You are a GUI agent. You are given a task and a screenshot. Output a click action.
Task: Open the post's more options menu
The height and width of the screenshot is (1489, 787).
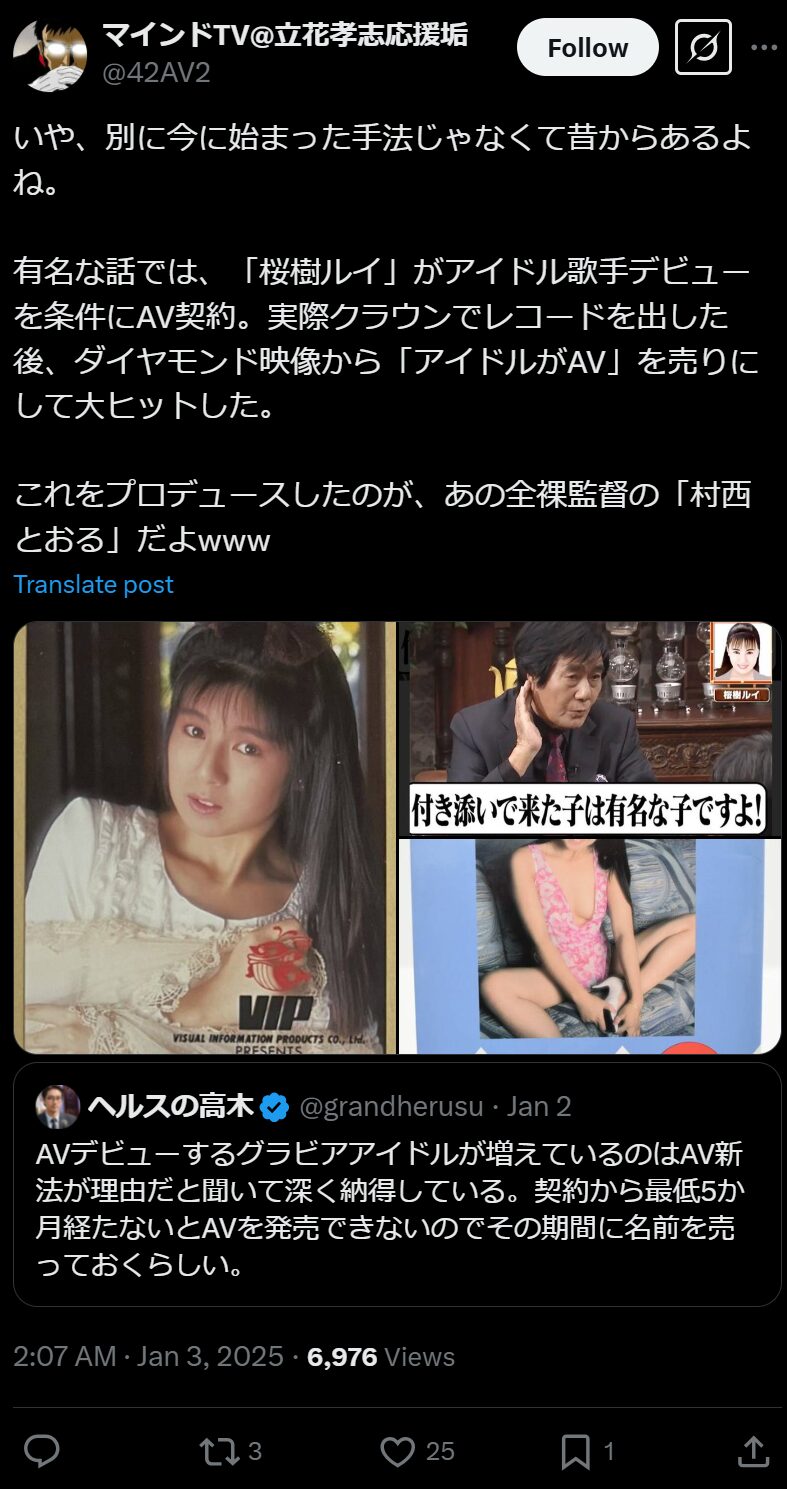click(x=764, y=47)
